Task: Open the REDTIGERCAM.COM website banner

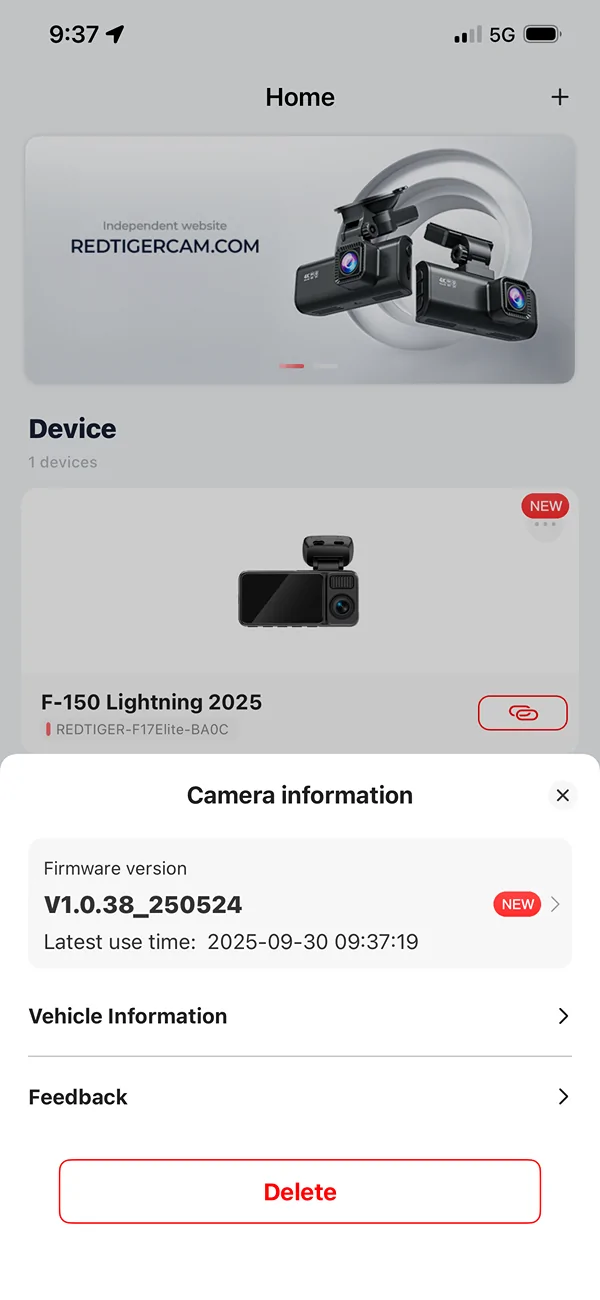Action: tap(300, 260)
